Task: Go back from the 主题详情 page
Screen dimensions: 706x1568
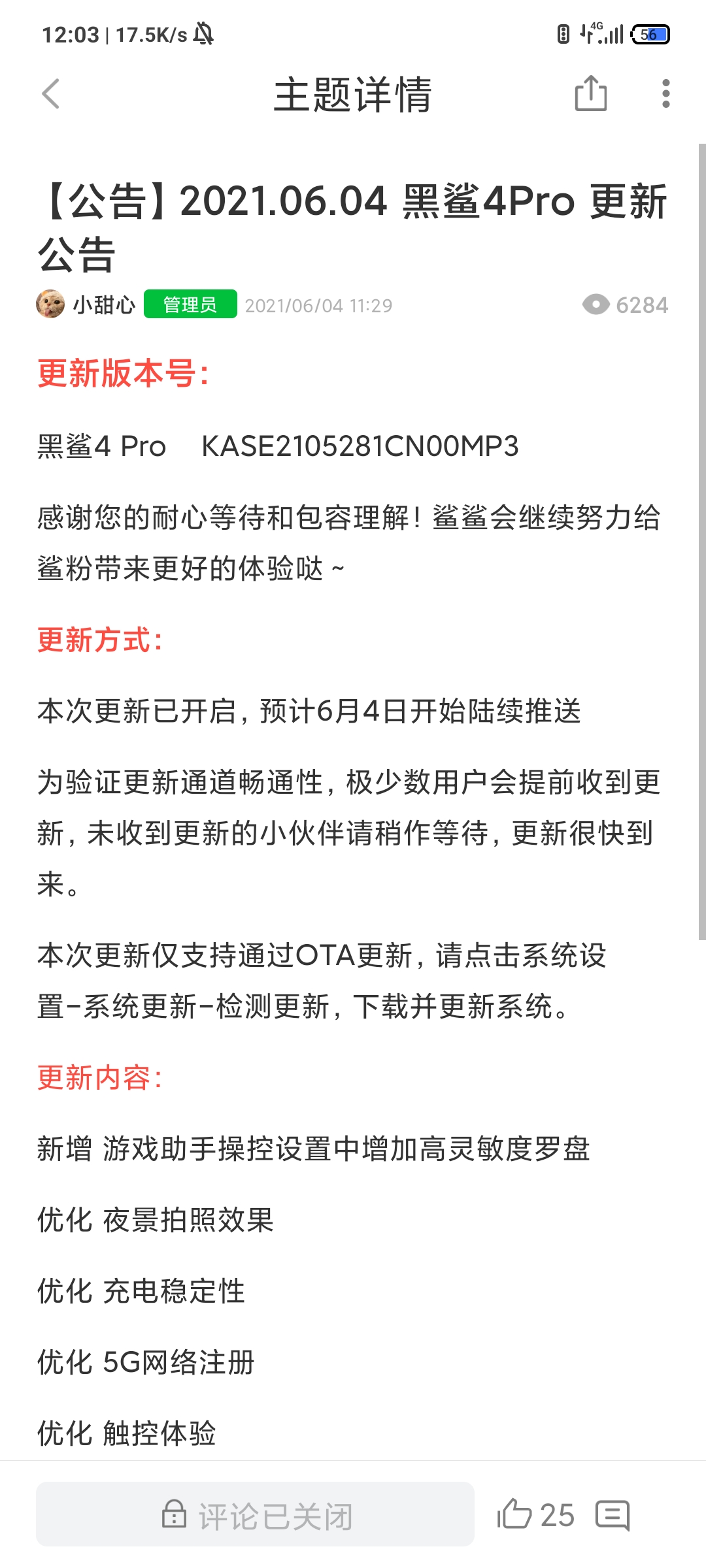Action: coord(51,94)
